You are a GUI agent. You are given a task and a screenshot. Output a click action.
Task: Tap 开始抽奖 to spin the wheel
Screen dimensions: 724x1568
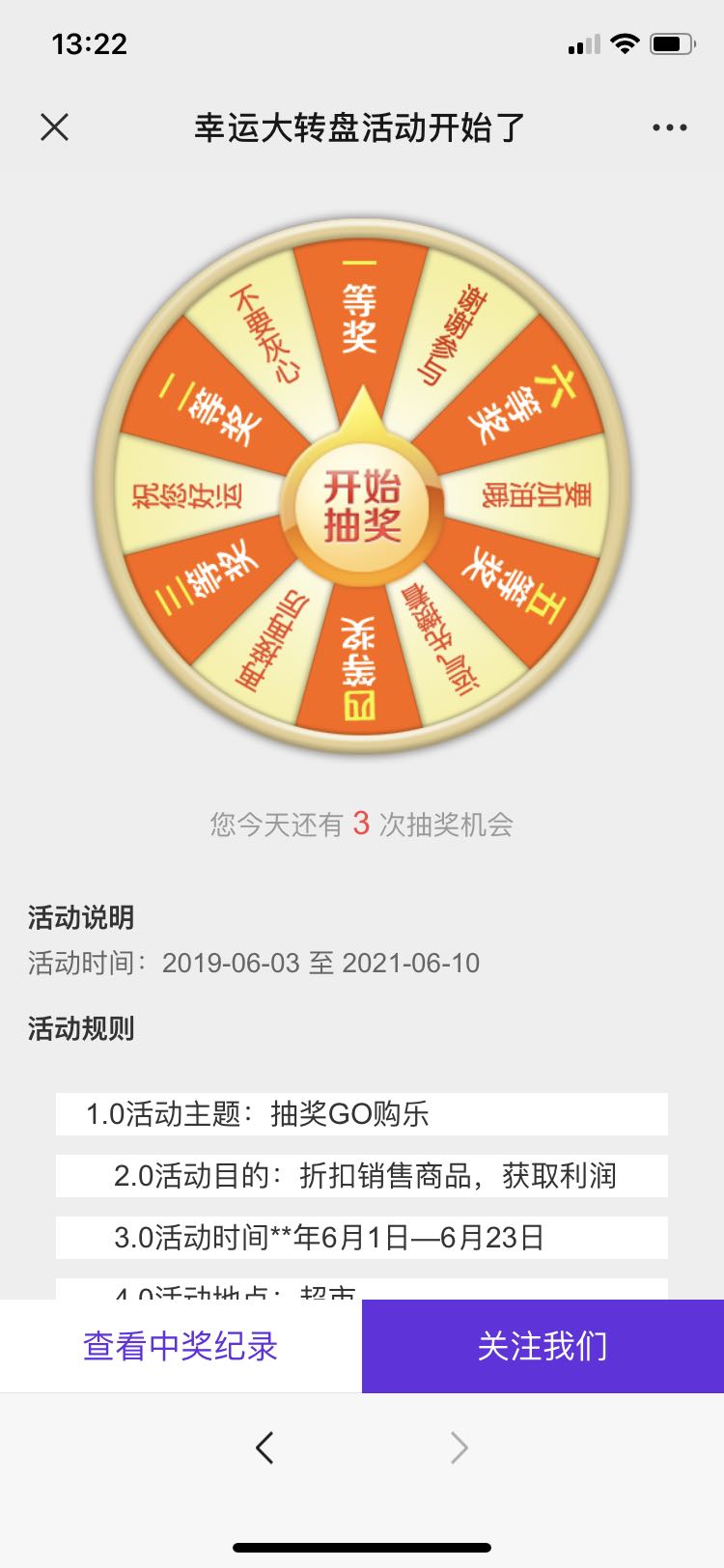click(362, 506)
